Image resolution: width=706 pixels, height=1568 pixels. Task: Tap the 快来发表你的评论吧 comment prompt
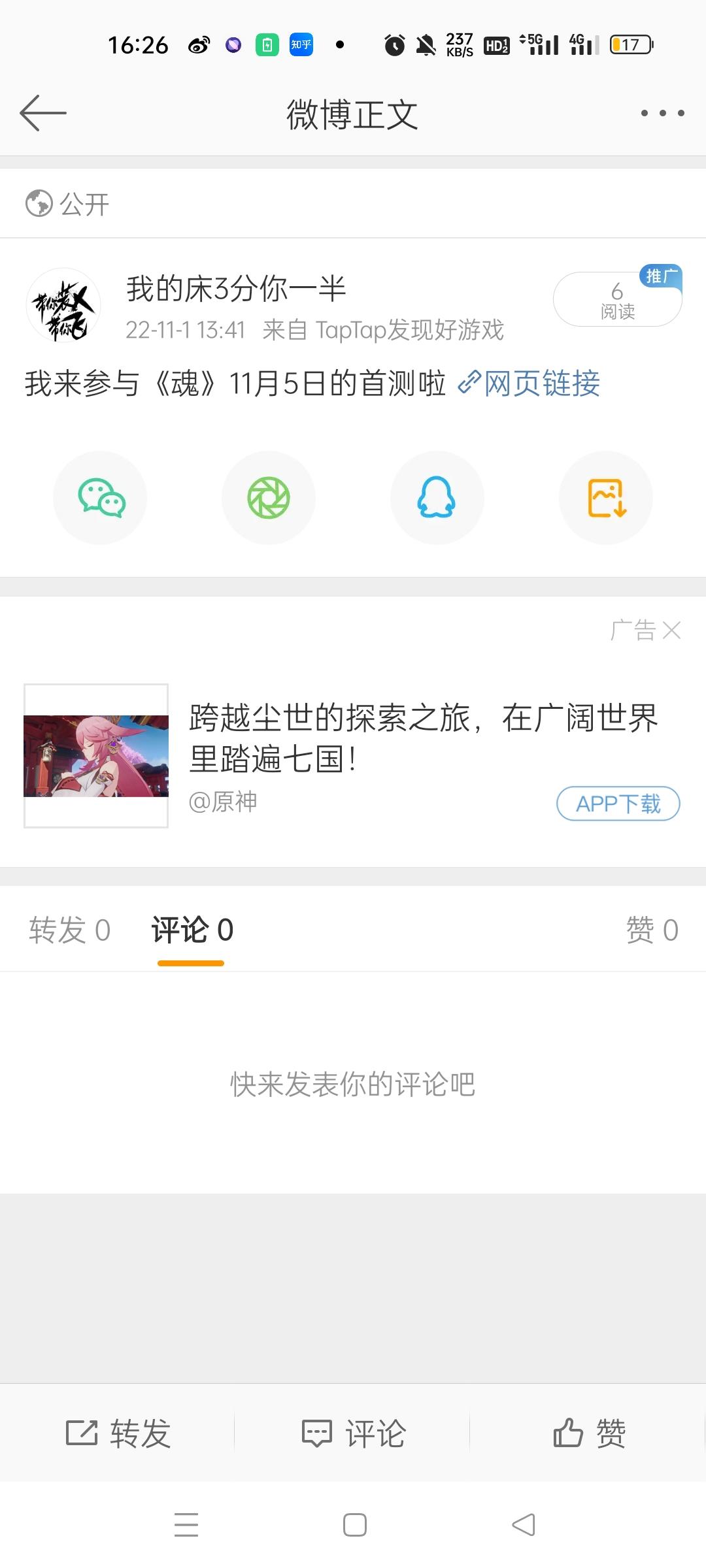pyautogui.click(x=353, y=1084)
